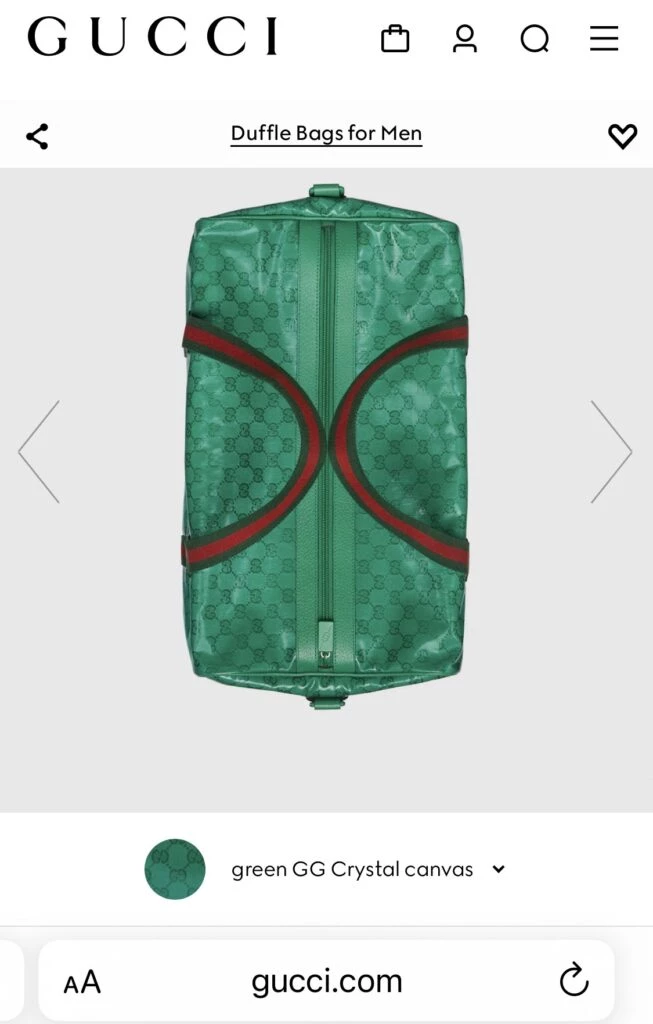Screen dimensions: 653x1024
Task: Tap the gucci.com address bar
Action: pyautogui.click(x=326, y=981)
